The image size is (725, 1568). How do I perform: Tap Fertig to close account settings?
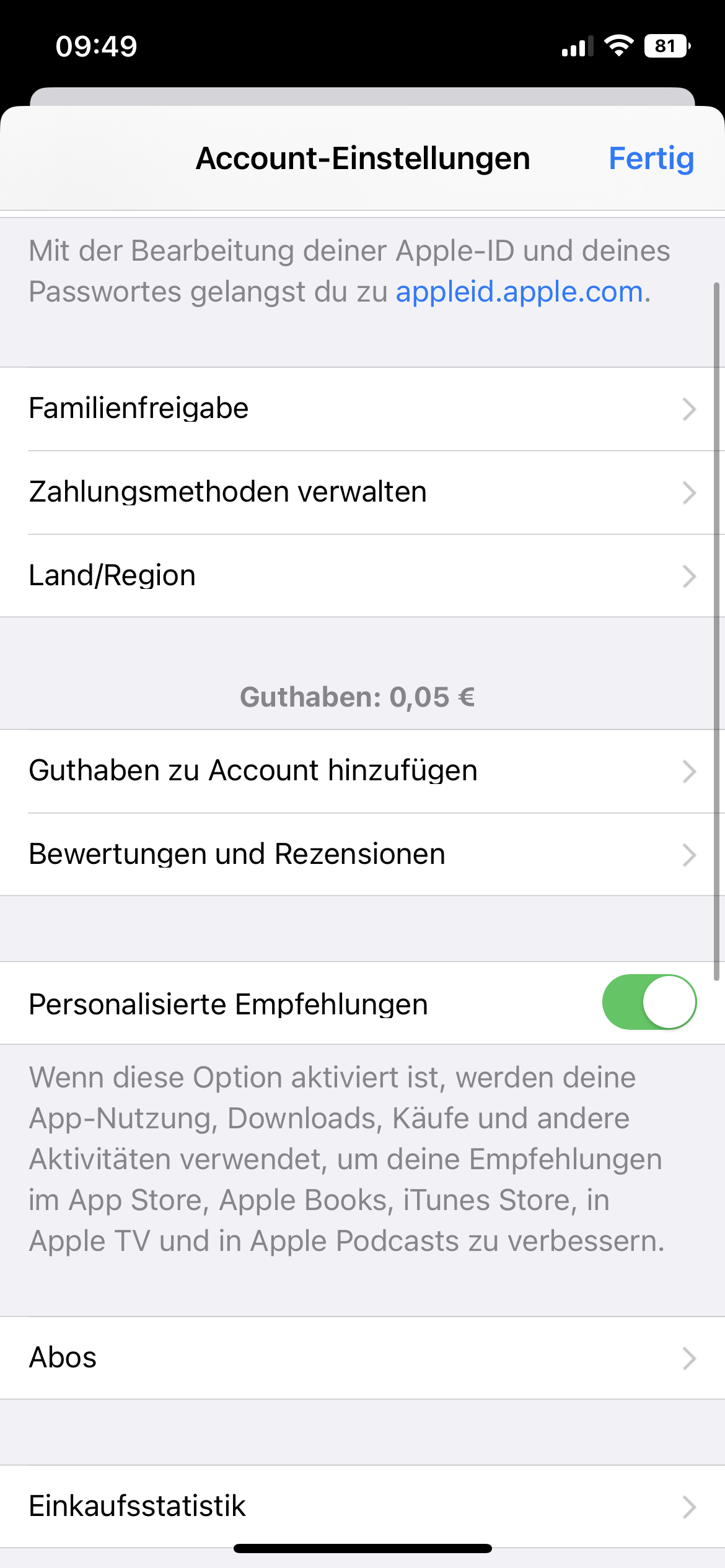pyautogui.click(x=651, y=159)
